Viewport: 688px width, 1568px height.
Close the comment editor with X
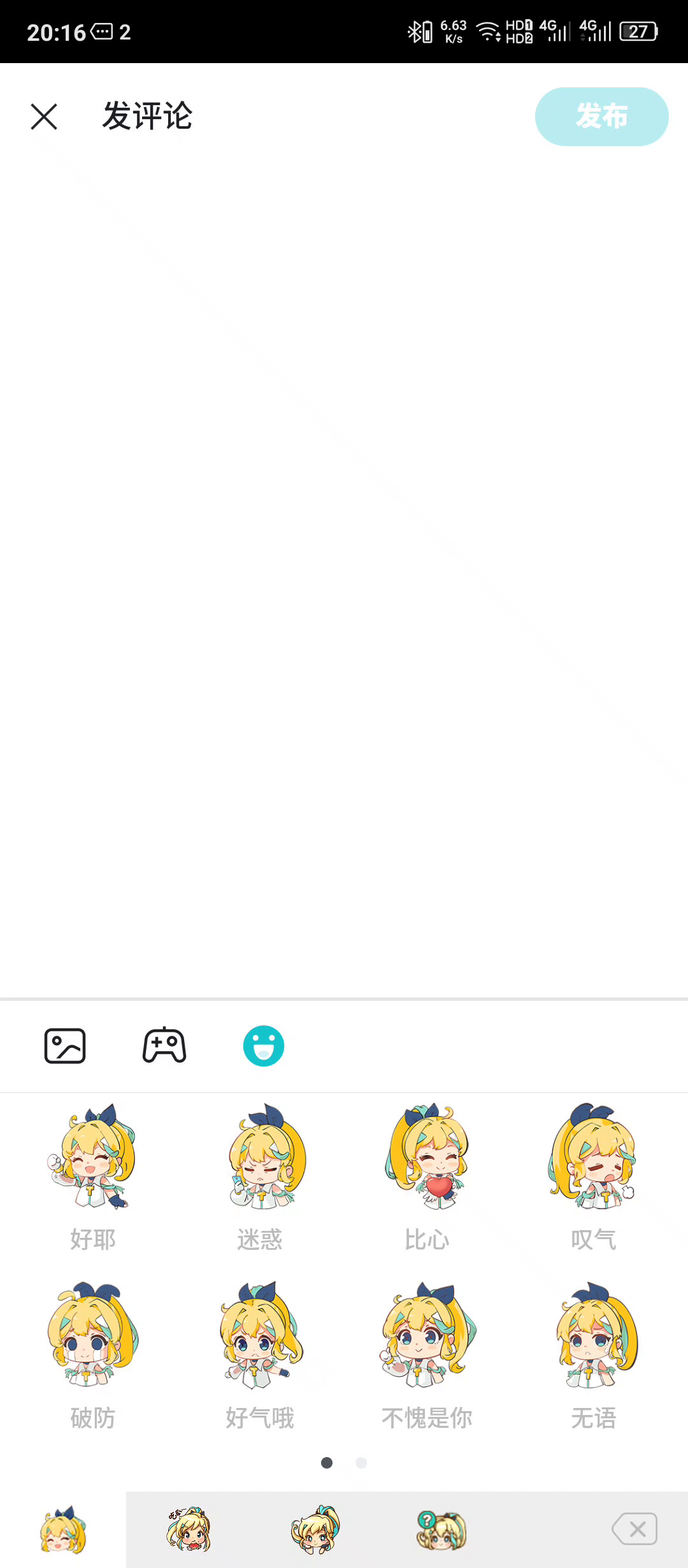coord(44,117)
